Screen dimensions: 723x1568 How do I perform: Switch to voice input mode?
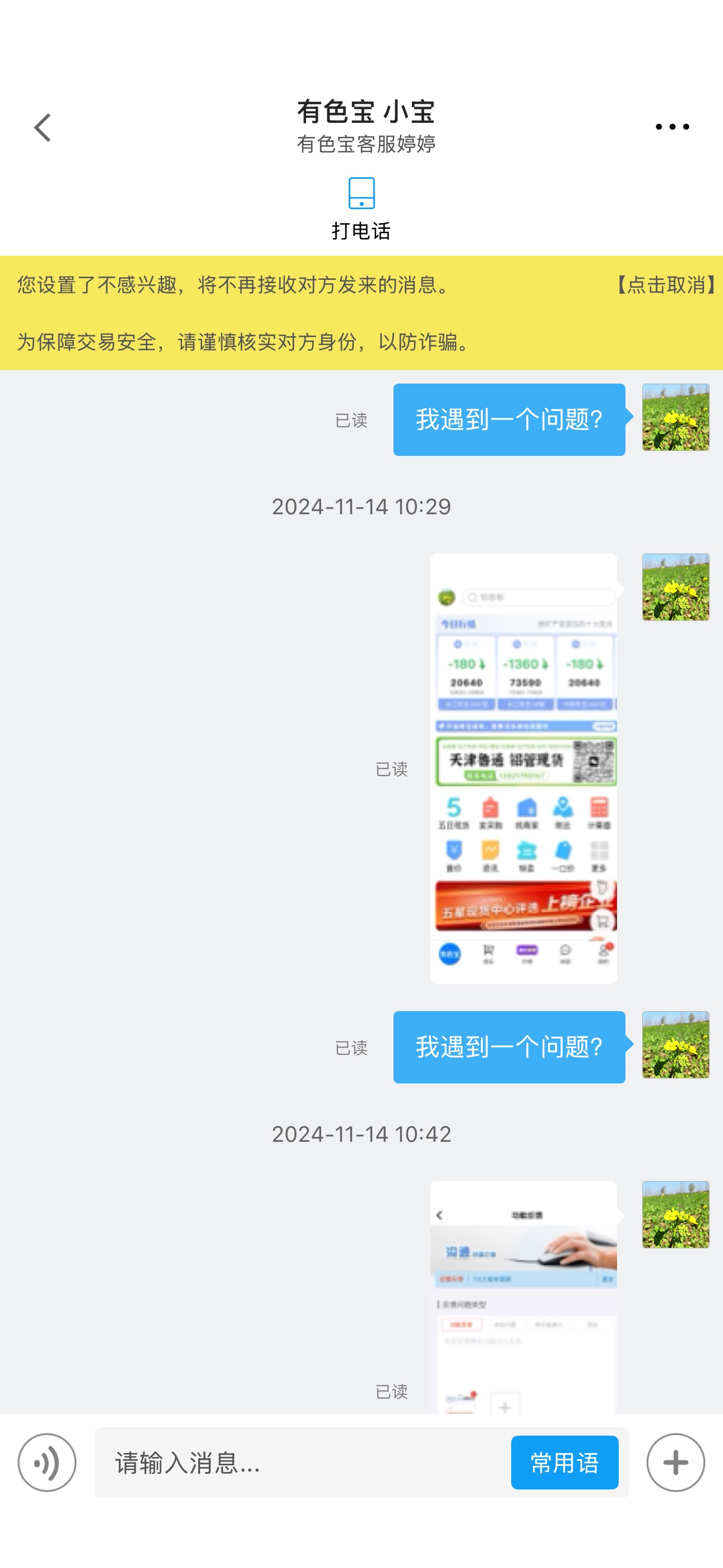(47, 1462)
